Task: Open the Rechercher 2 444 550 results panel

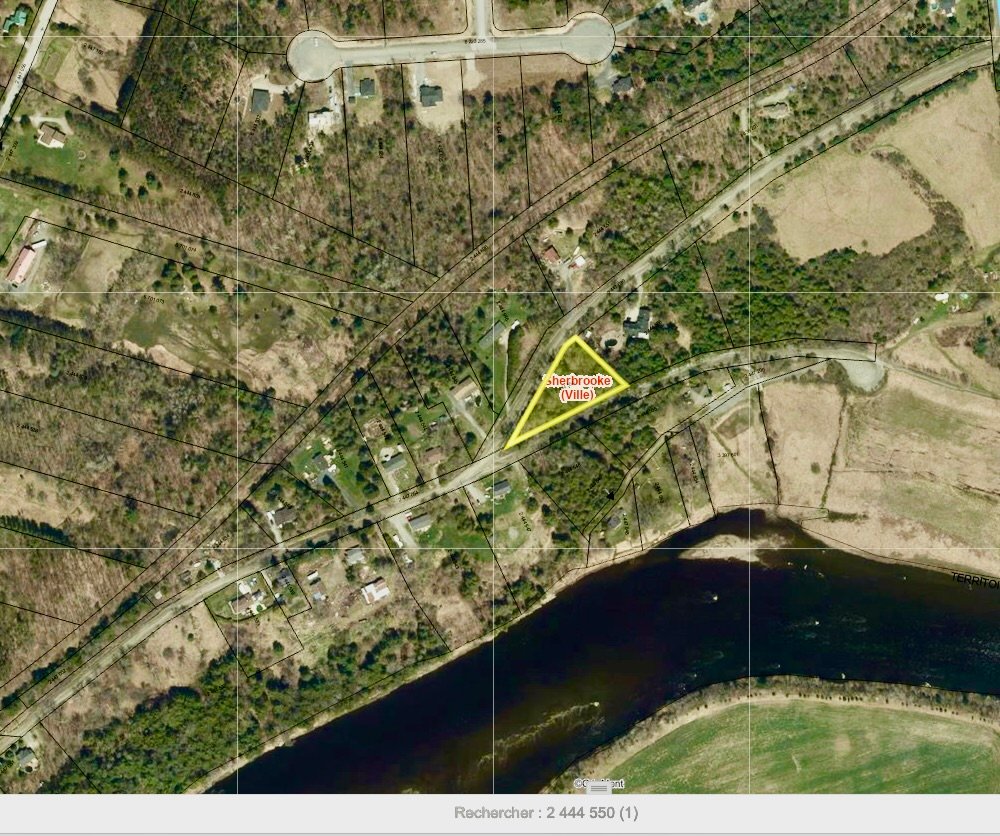Action: coord(546,814)
